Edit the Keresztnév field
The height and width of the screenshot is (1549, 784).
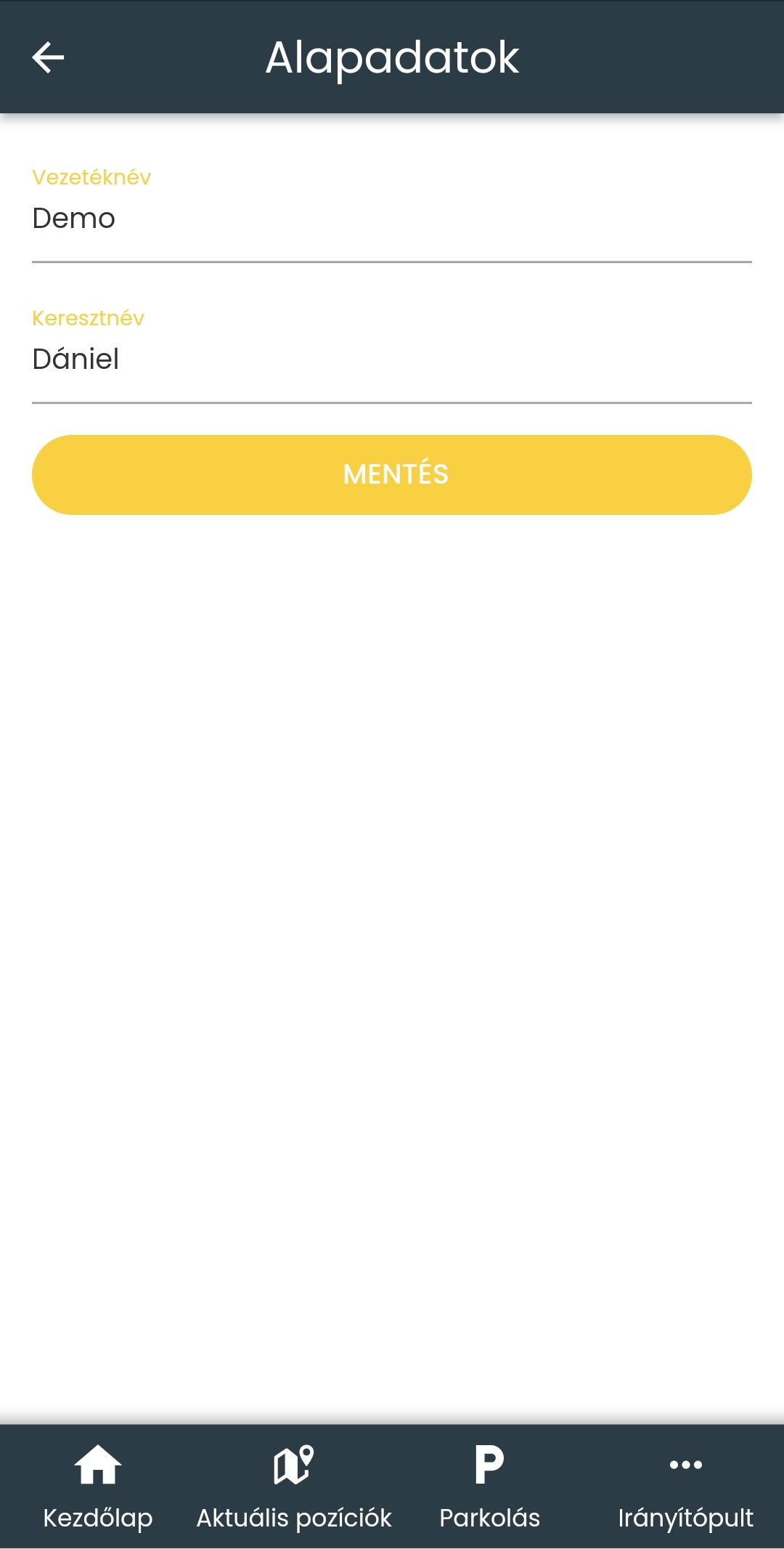pos(392,359)
